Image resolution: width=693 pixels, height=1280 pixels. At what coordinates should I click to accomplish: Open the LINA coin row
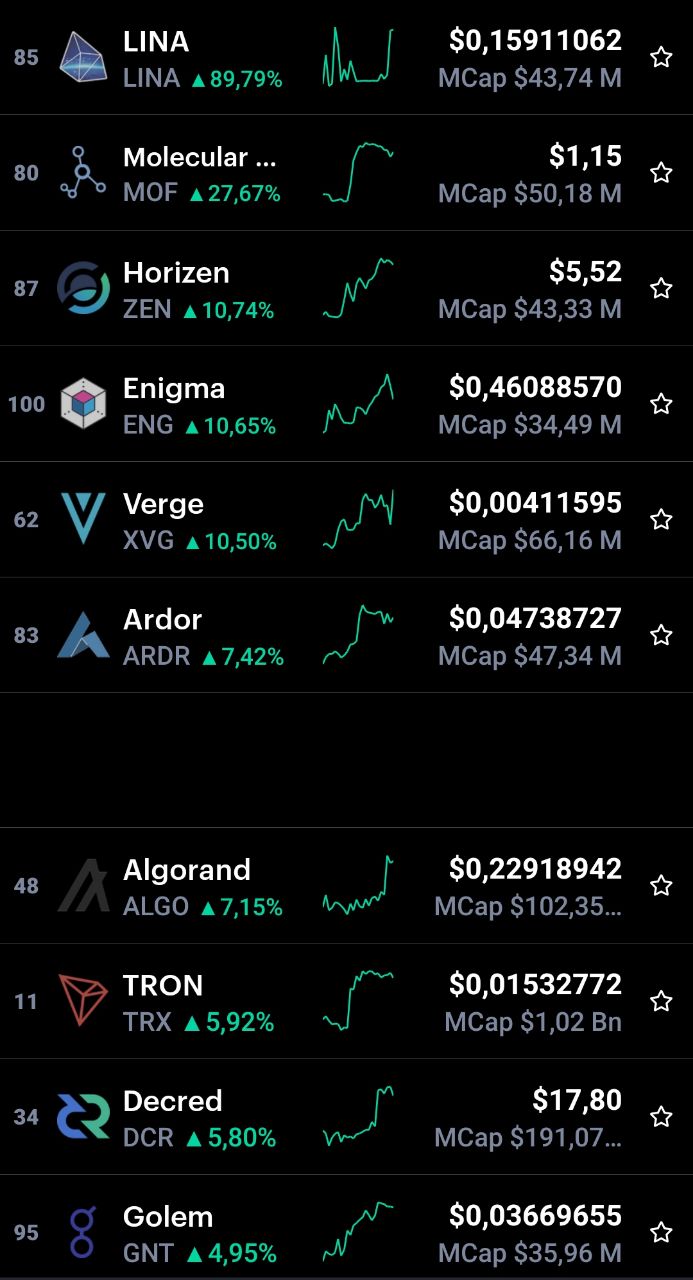(346, 57)
